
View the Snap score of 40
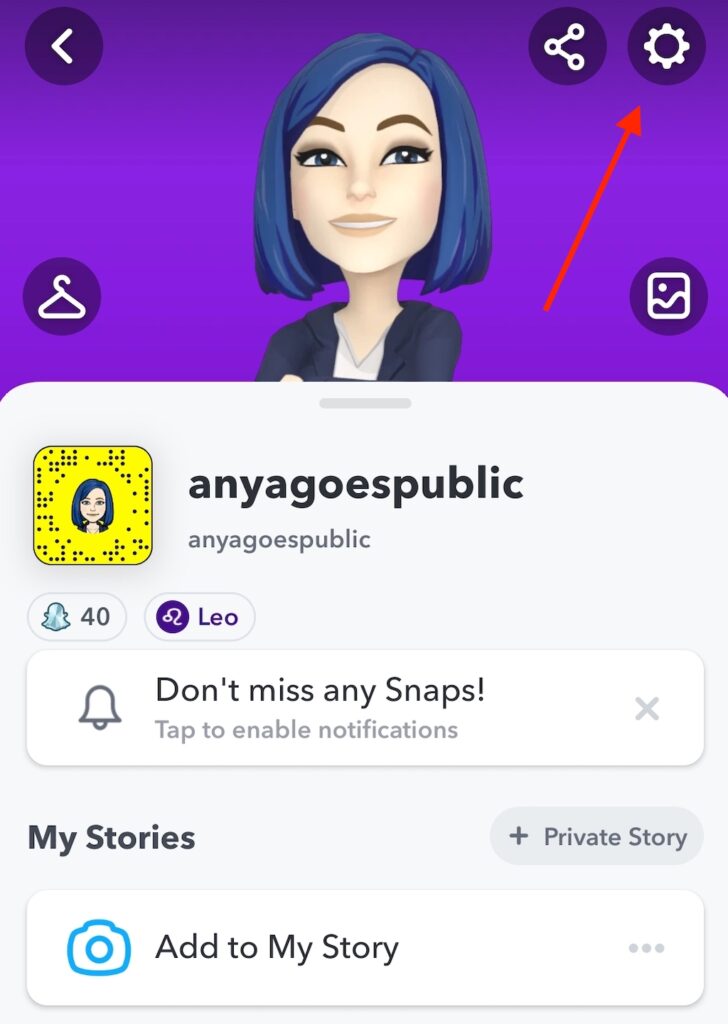tap(77, 617)
